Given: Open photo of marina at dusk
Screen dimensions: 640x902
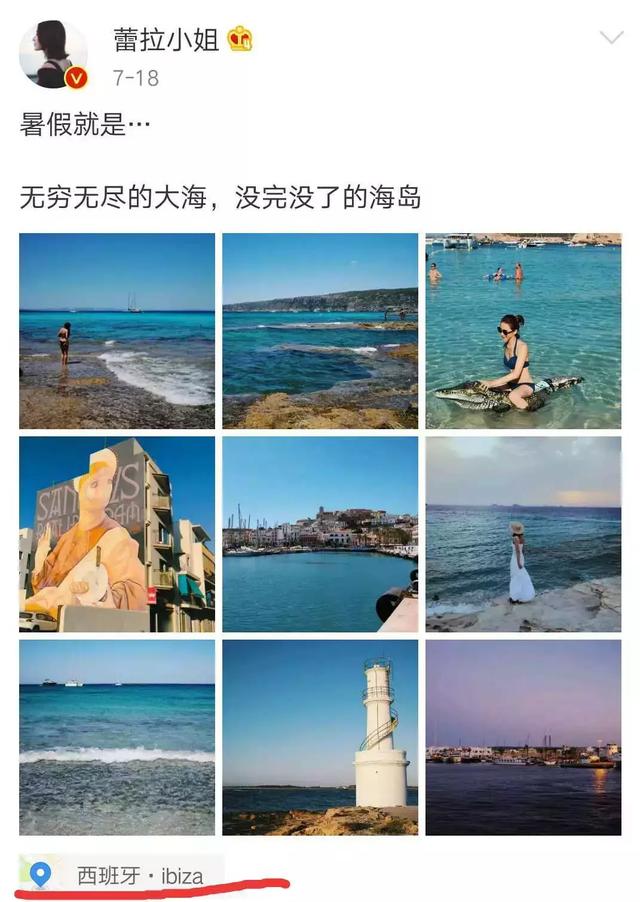Looking at the screenshot, I should (x=523, y=737).
